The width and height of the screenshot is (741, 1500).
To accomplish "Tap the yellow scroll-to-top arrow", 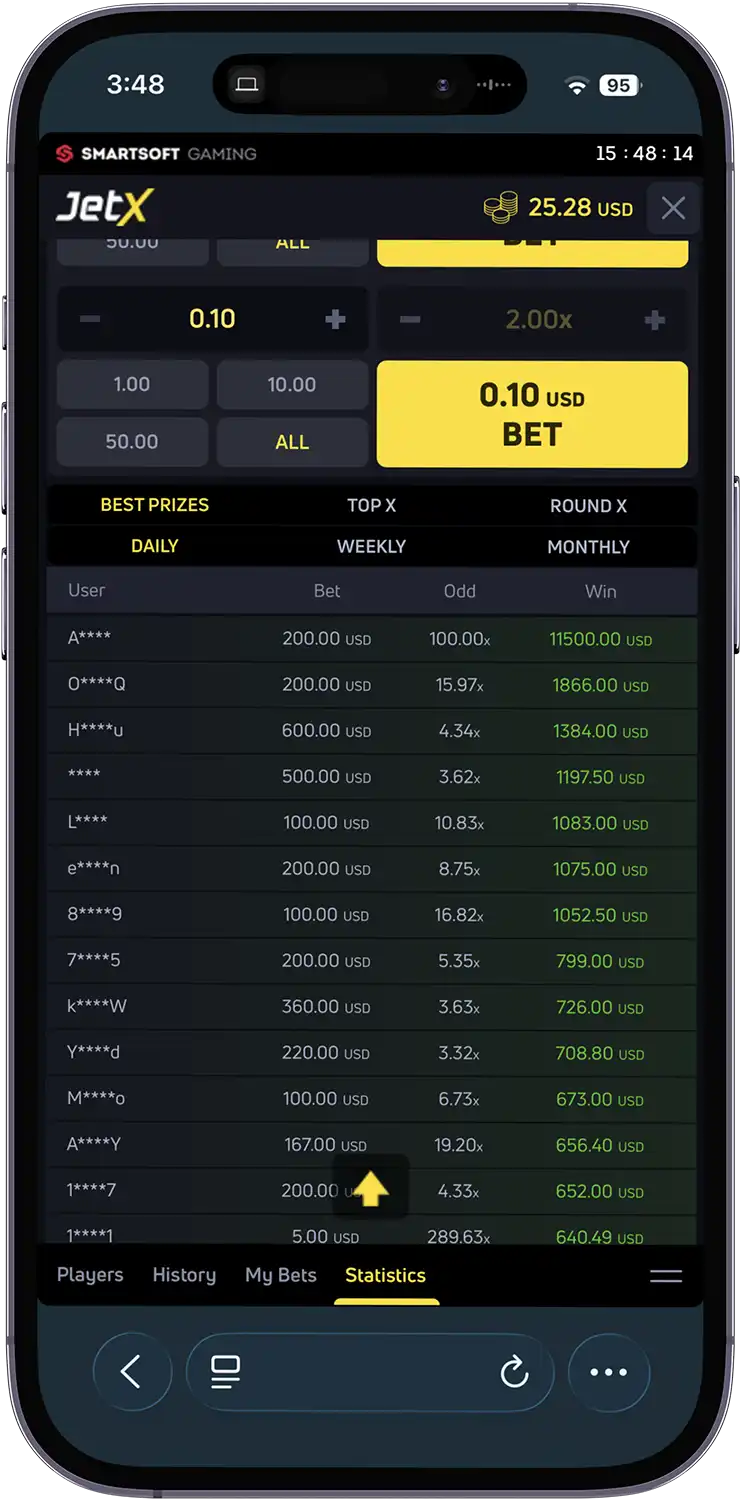I will pos(370,1187).
